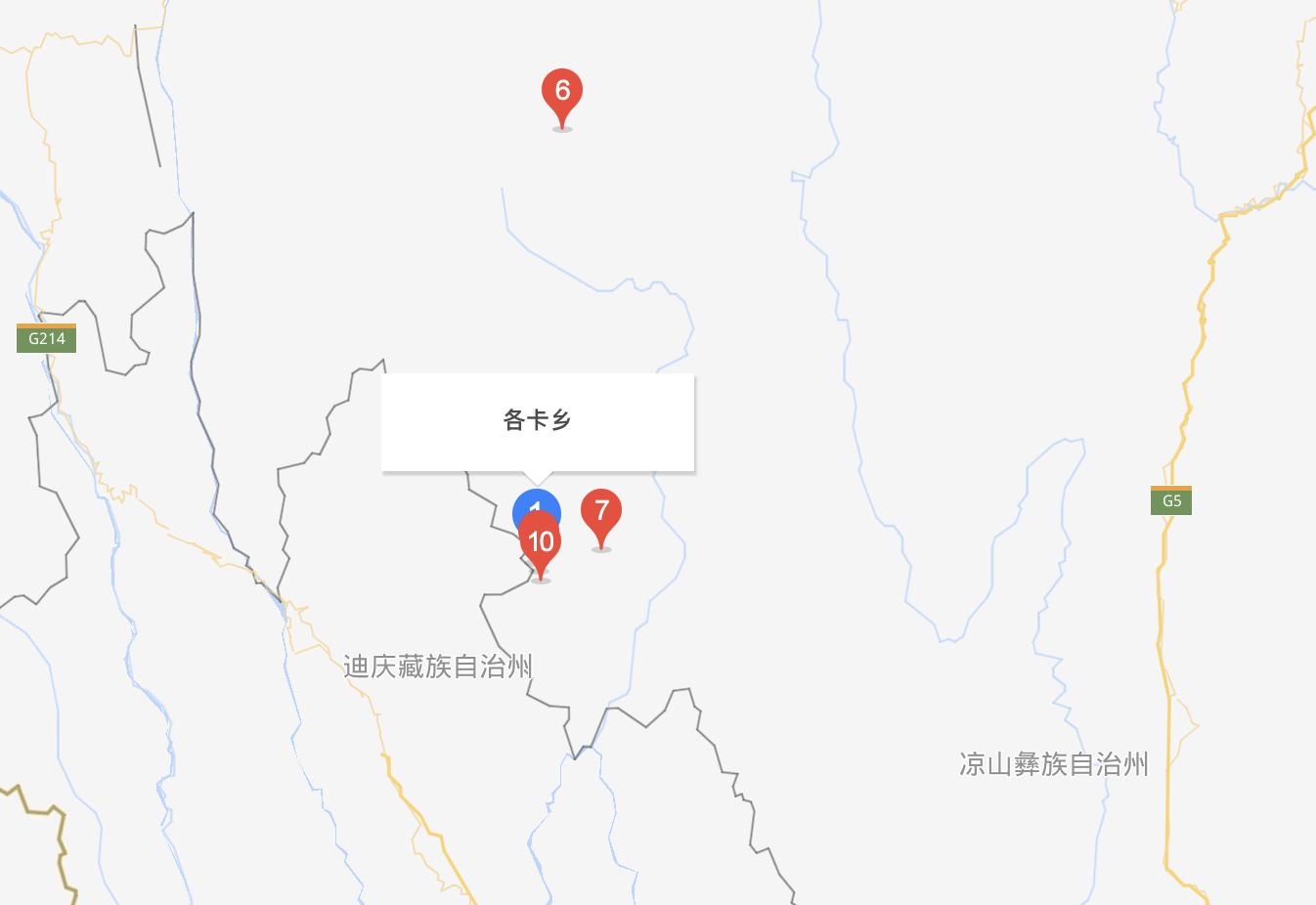Open red map marker number 10
The image size is (1316, 905).
tap(541, 543)
